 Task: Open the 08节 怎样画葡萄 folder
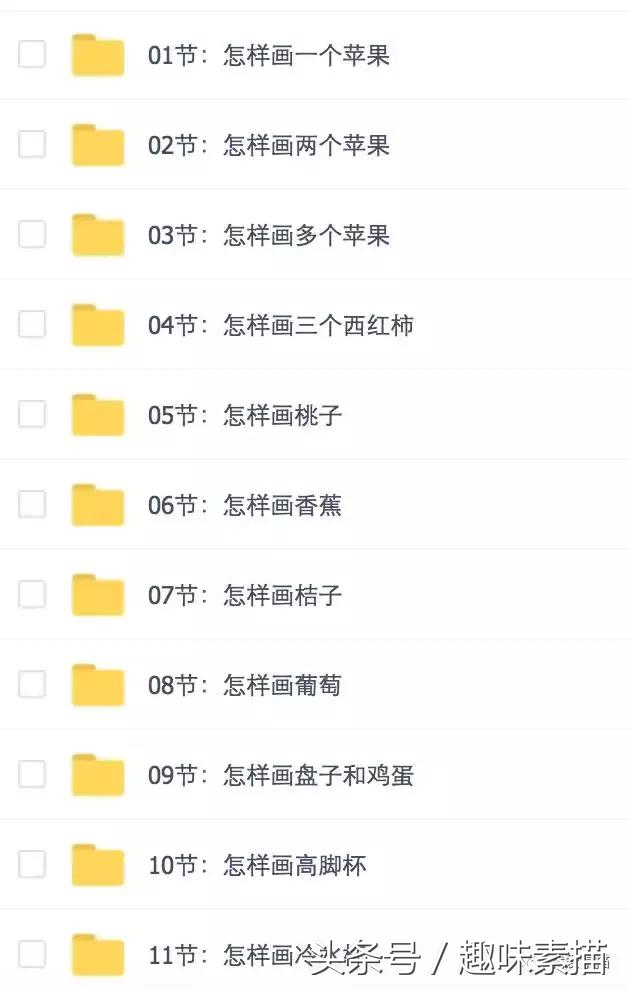click(x=245, y=685)
